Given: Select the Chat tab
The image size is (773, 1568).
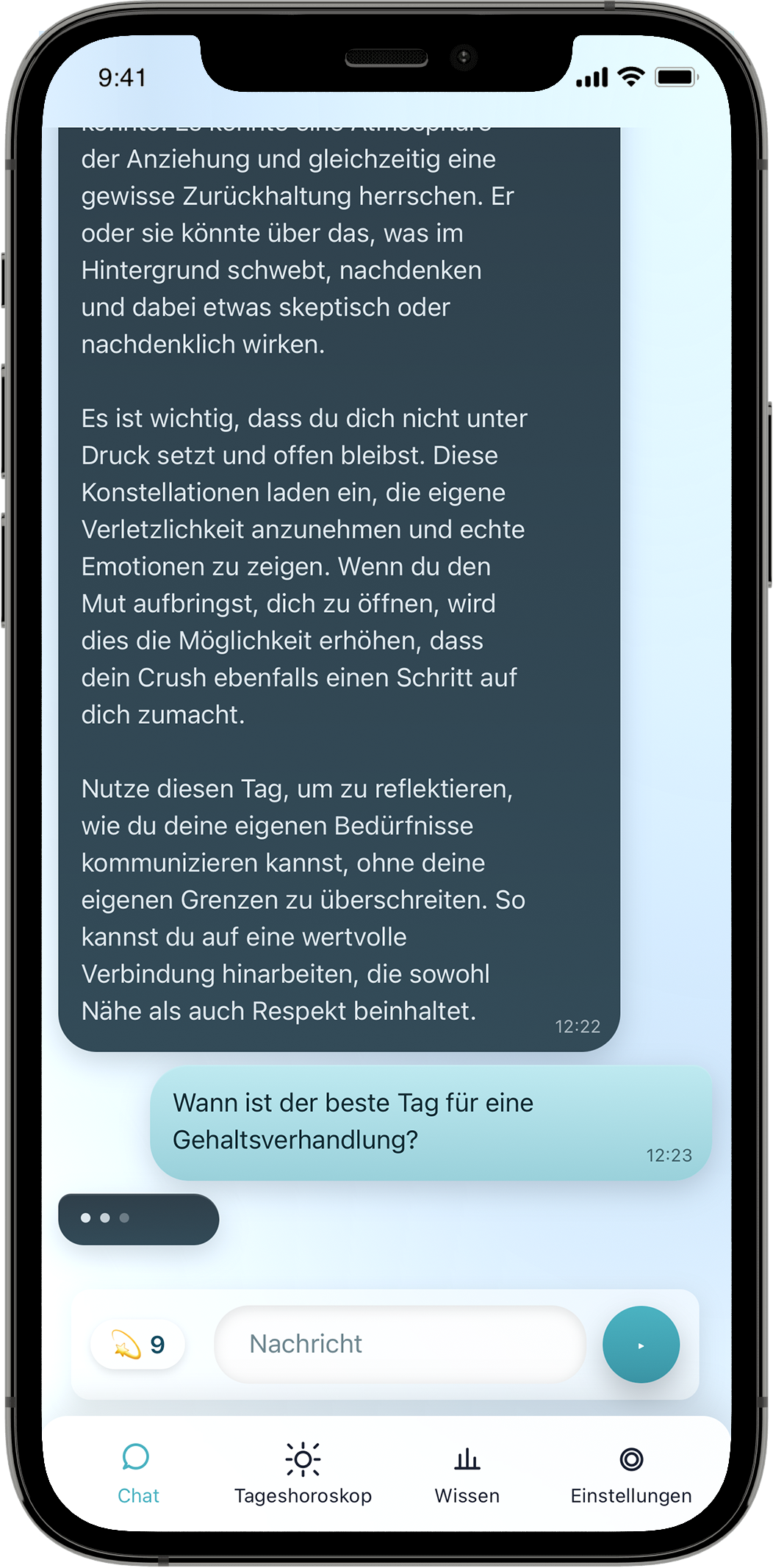Looking at the screenshot, I should click(x=137, y=1472).
